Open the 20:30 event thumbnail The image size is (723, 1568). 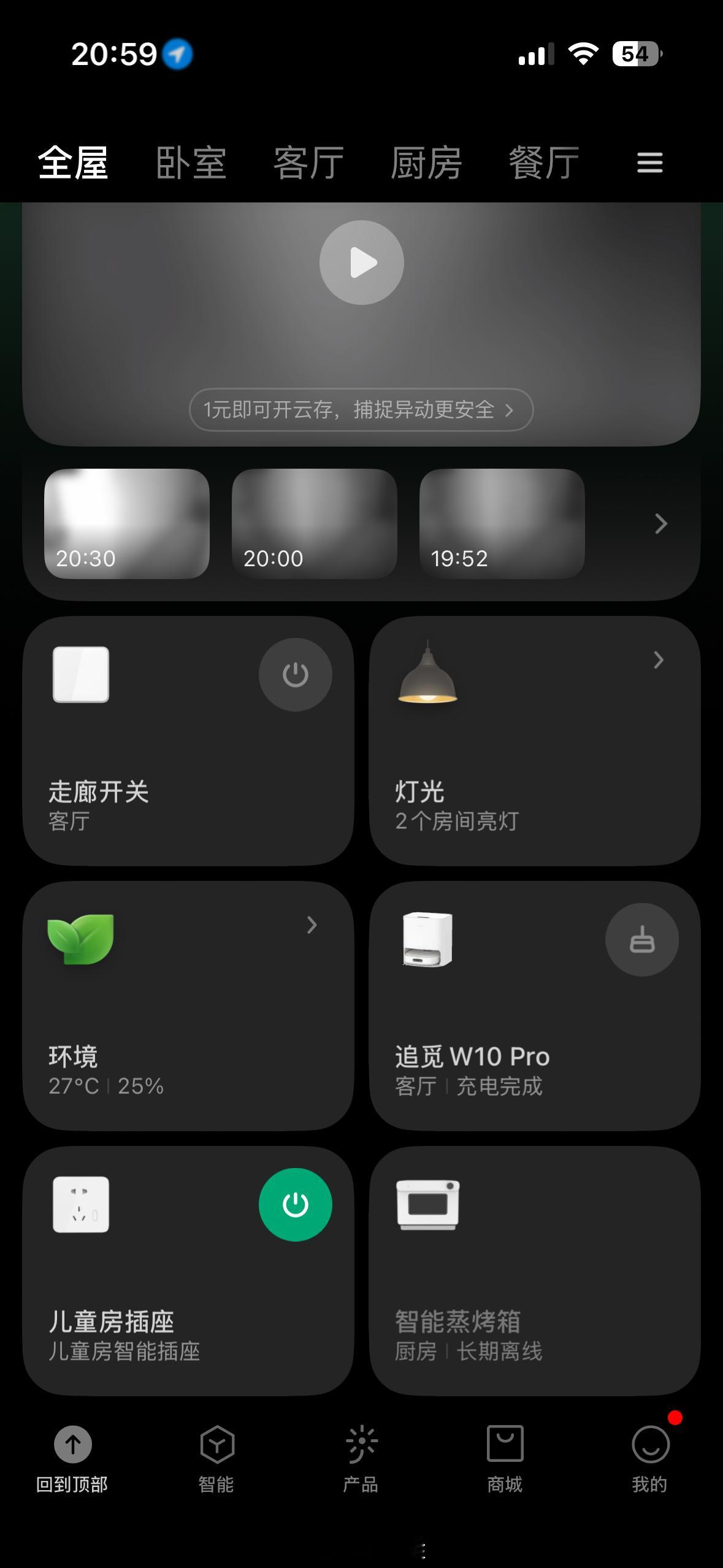[x=127, y=523]
